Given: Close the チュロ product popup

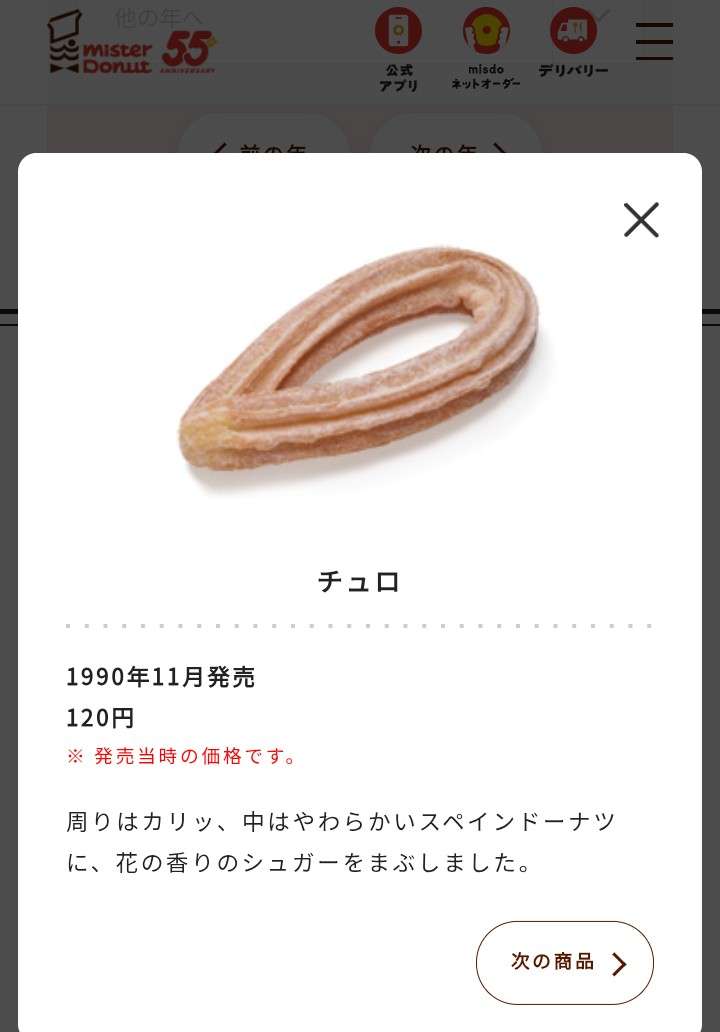Looking at the screenshot, I should point(641,219).
